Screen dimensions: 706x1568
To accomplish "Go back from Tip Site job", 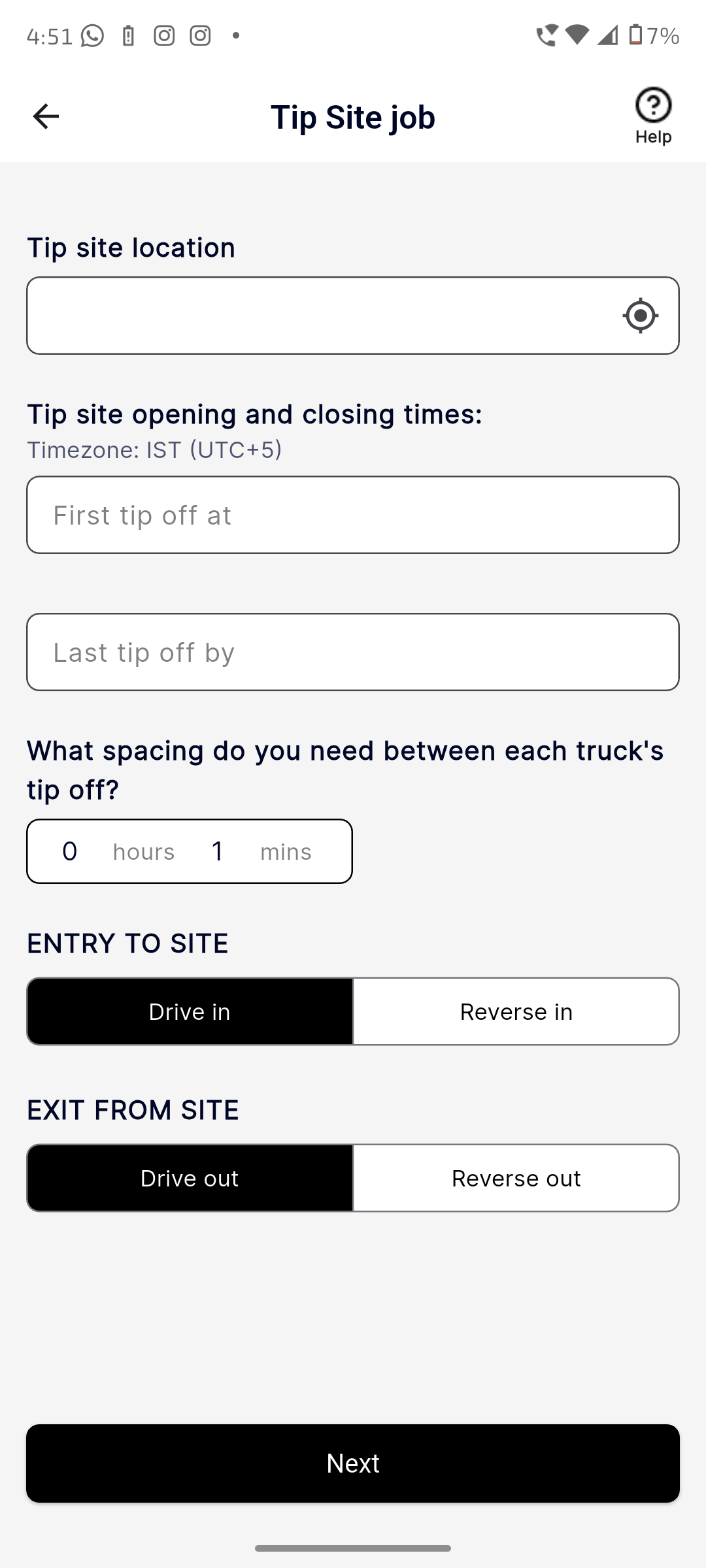I will [46, 117].
